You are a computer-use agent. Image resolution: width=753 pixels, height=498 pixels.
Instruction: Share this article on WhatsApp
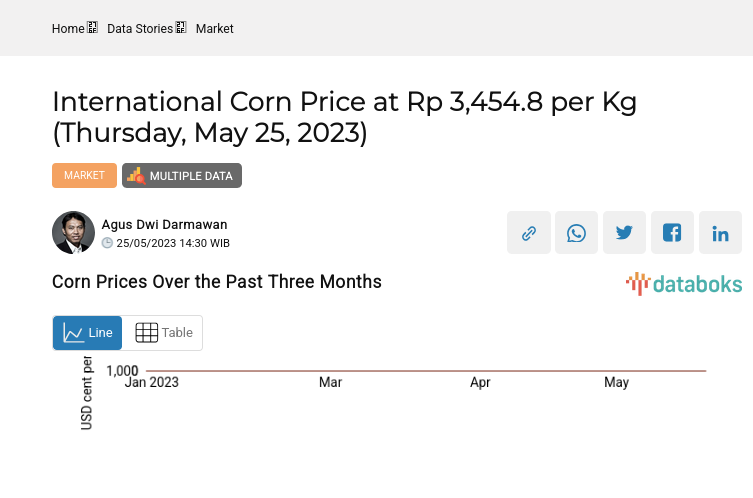point(577,233)
